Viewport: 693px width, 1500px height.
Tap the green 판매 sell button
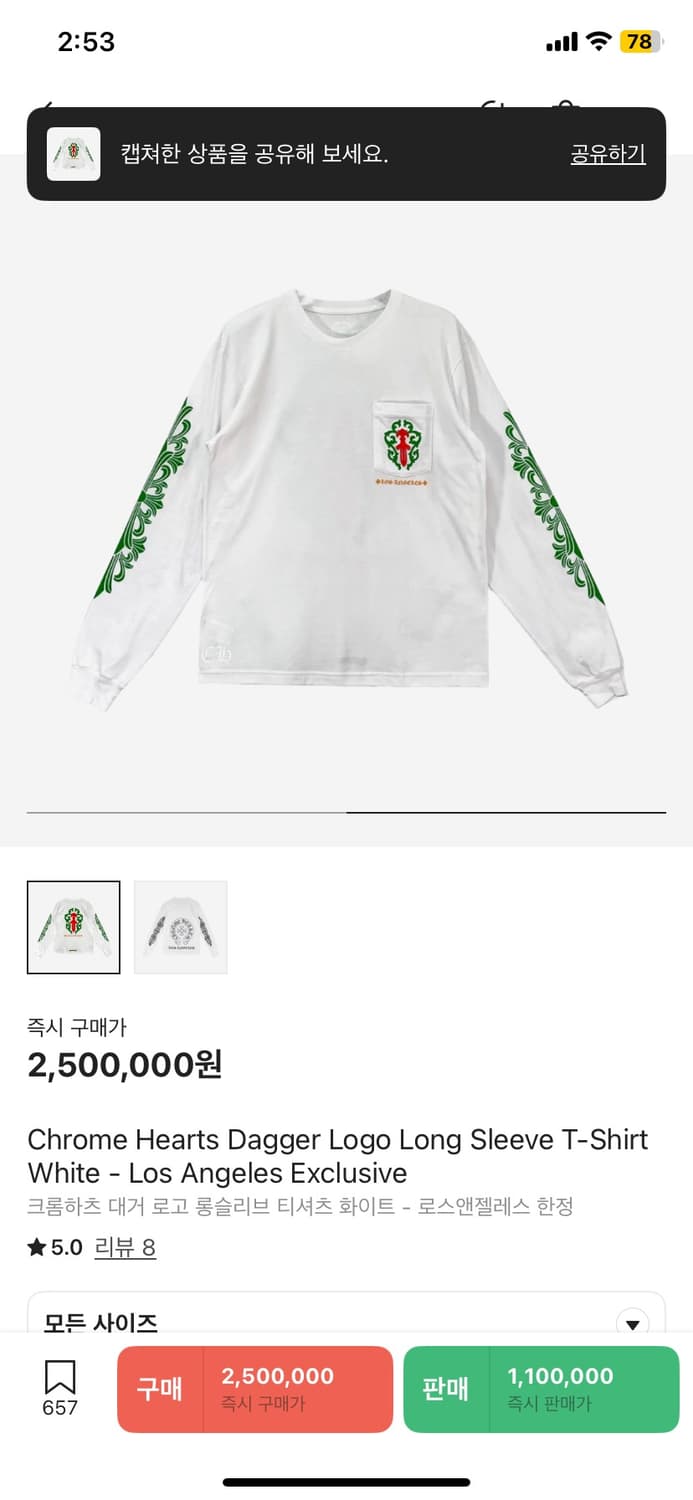(541, 1389)
